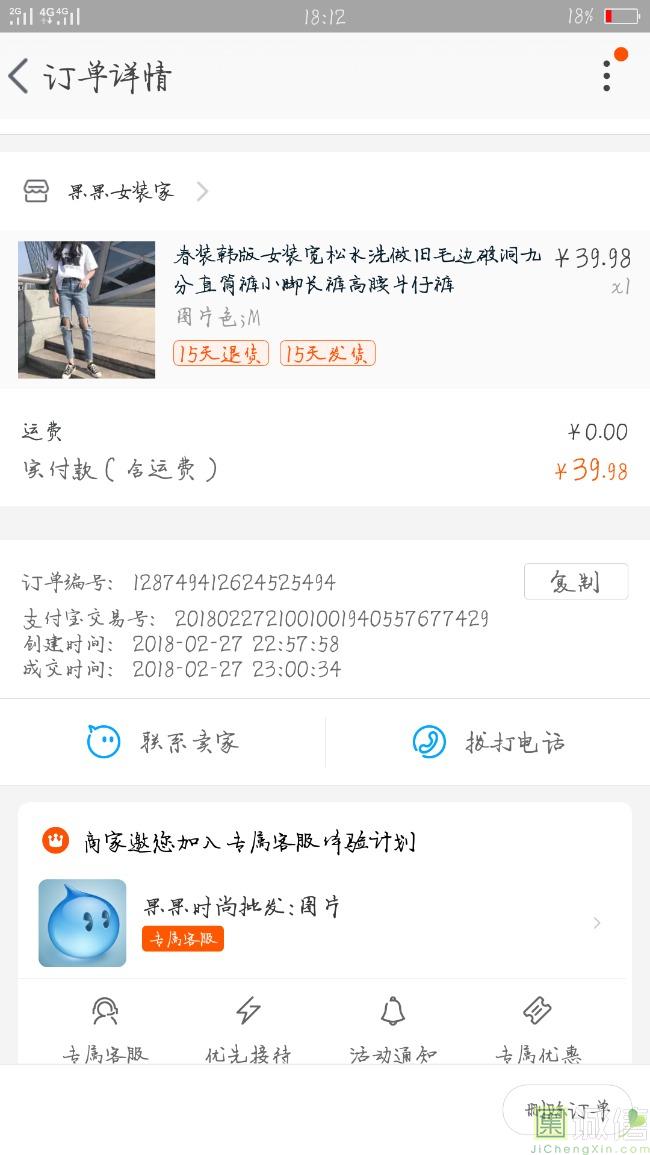Open the 果果女装家 store page

pos(120,191)
